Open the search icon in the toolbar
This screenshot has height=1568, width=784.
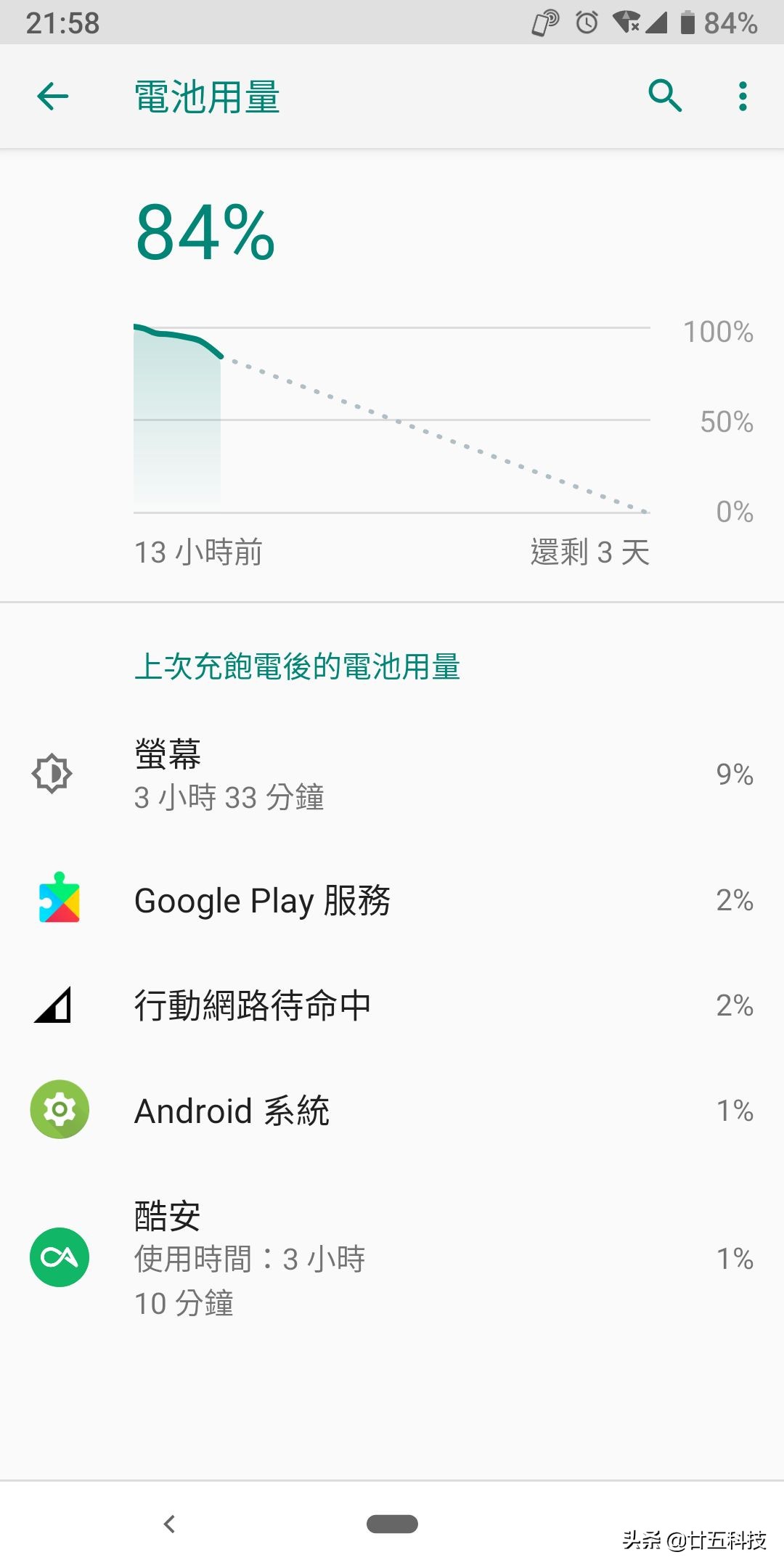pos(665,95)
